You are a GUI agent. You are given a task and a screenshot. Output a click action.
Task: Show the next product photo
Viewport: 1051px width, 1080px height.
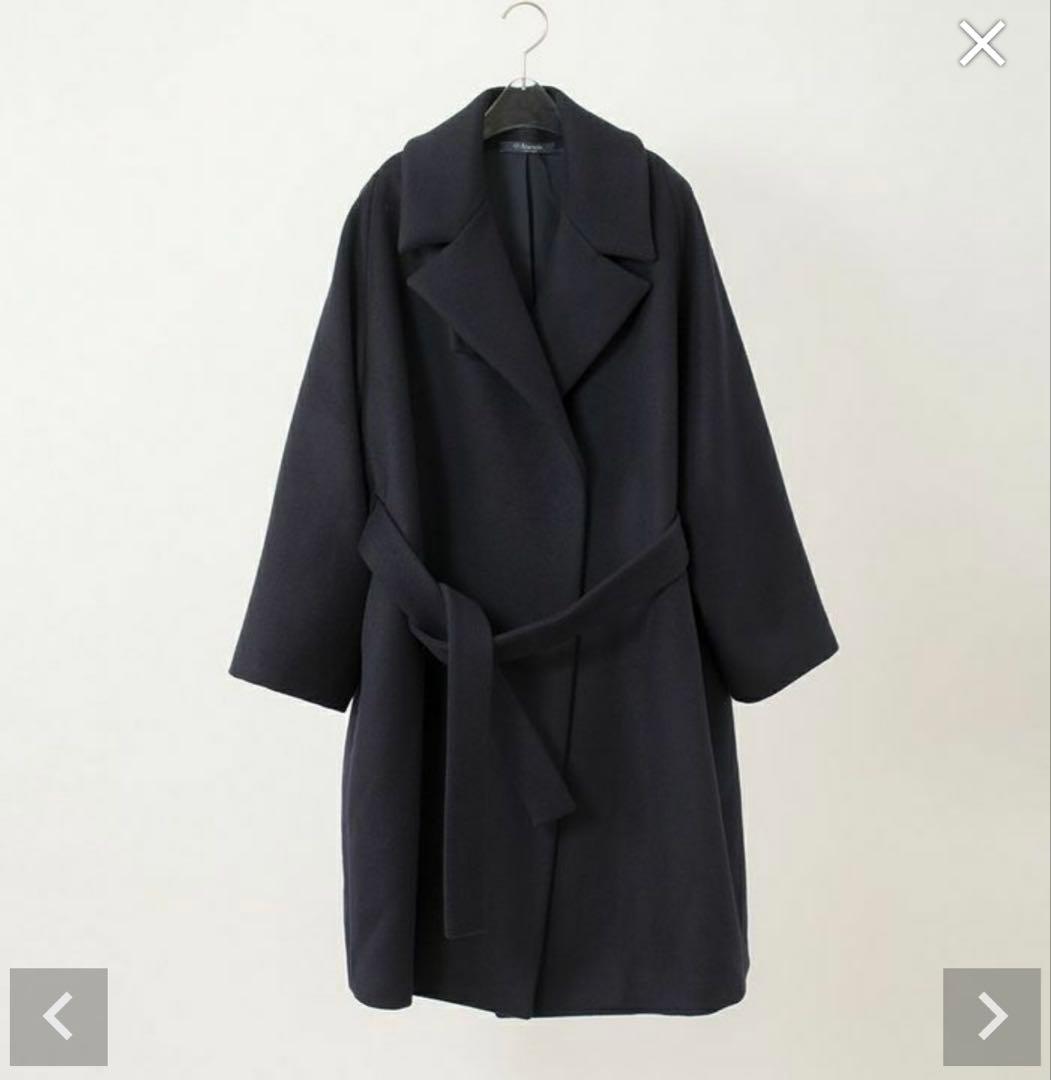991,1016
